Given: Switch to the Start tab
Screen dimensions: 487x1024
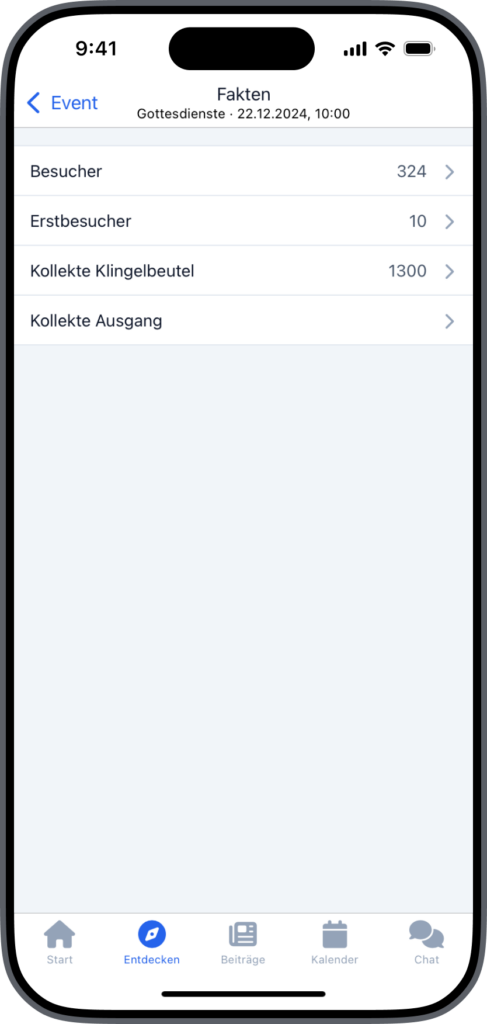Looking at the screenshot, I should 59,942.
